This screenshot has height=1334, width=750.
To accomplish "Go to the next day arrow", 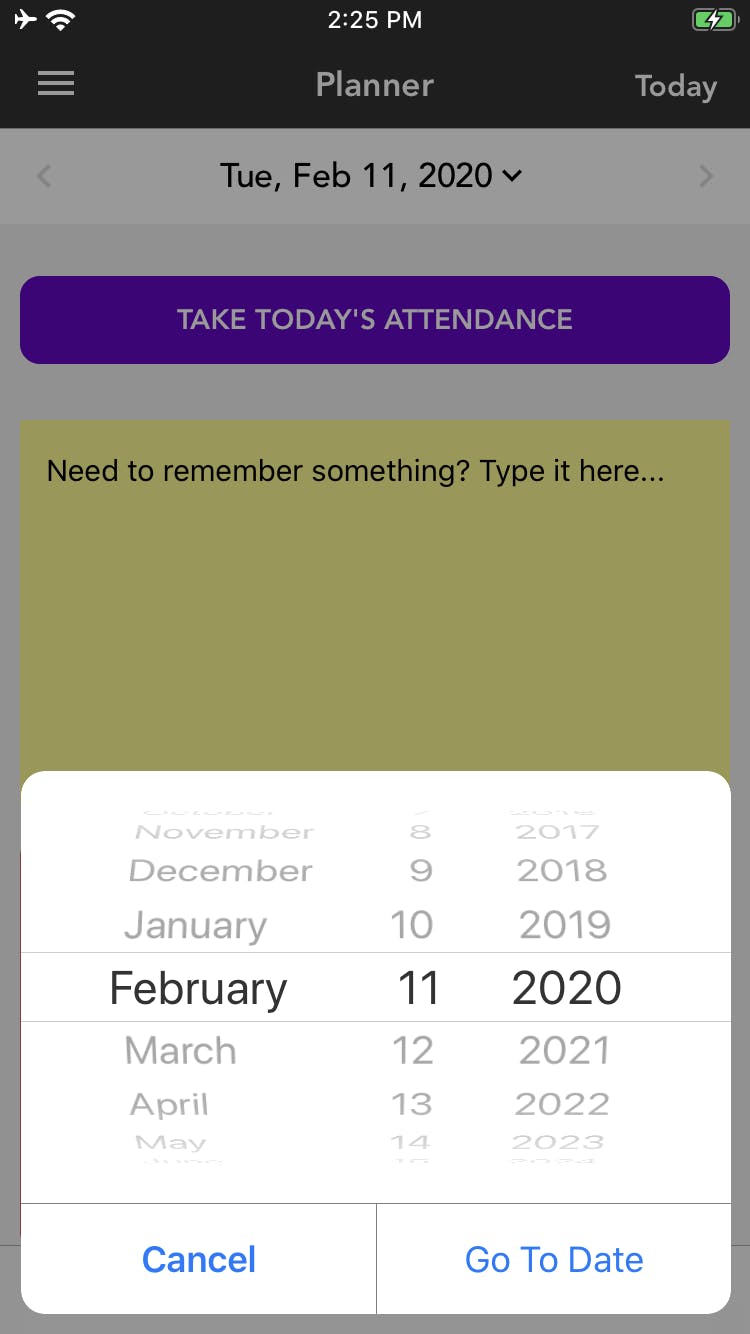I will pos(706,177).
